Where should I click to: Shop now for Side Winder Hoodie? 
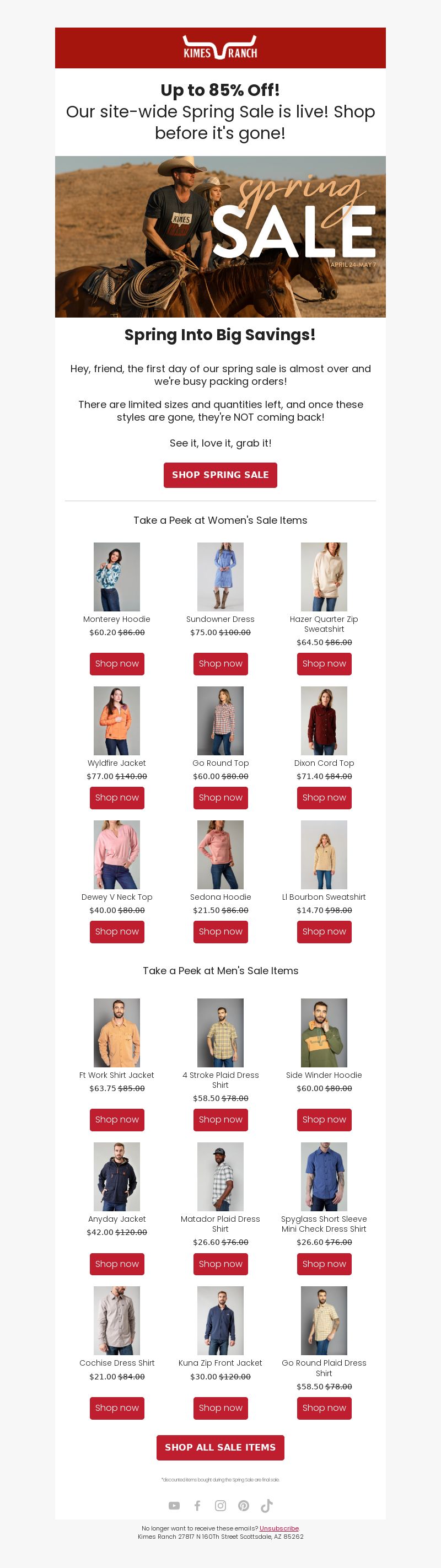tap(324, 1119)
